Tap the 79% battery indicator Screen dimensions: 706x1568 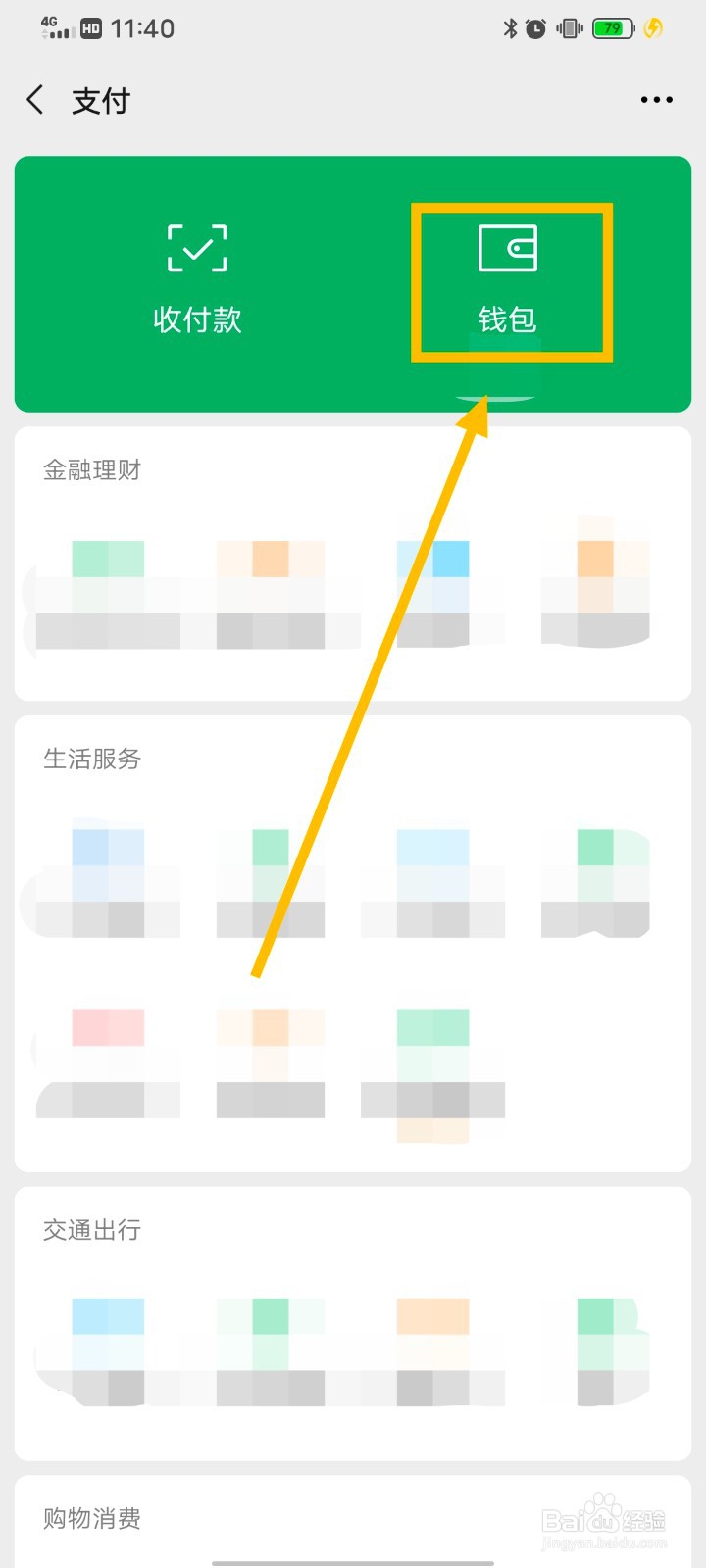(610, 28)
